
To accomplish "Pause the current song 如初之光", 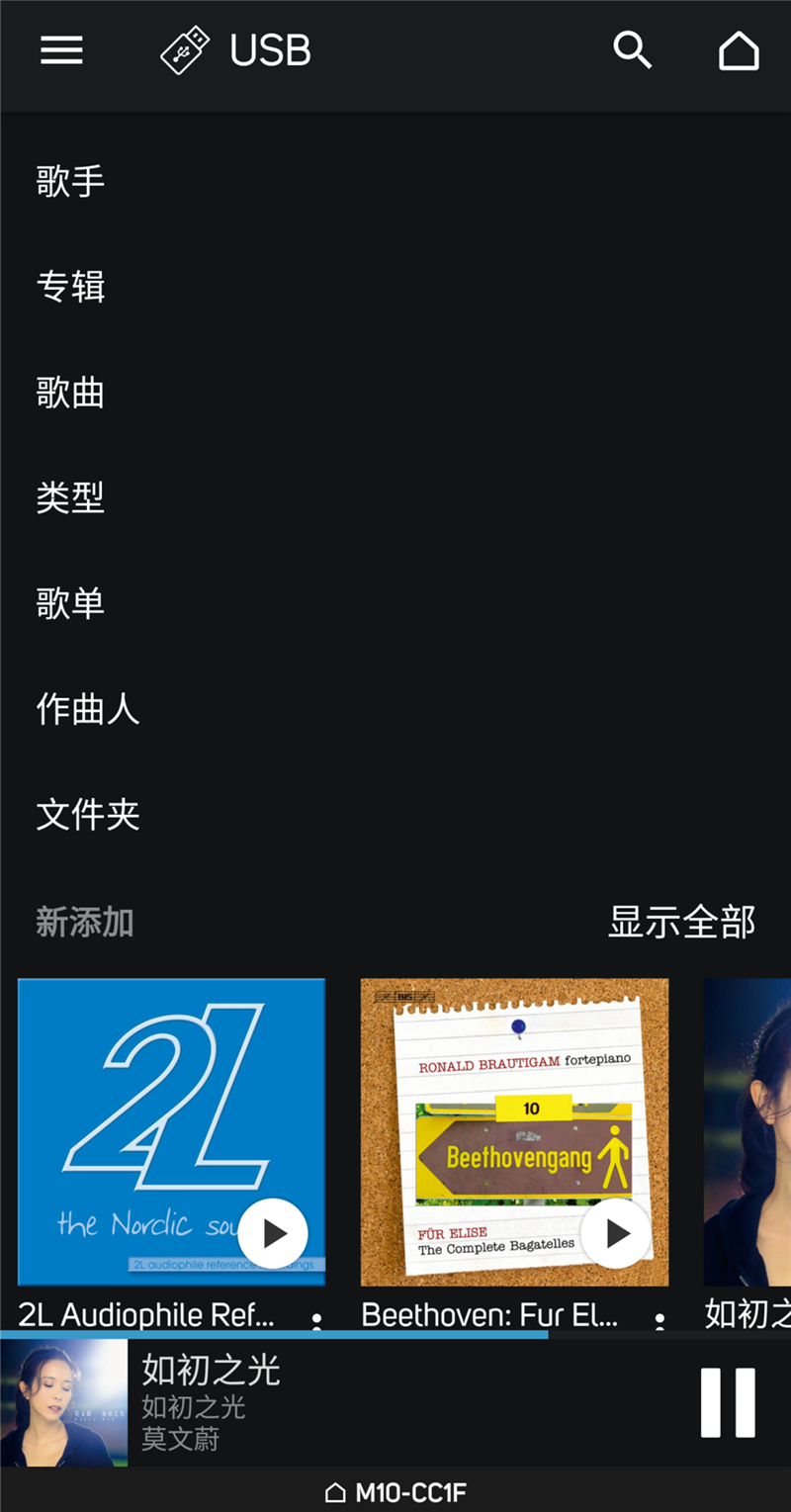I will pyautogui.click(x=728, y=1402).
